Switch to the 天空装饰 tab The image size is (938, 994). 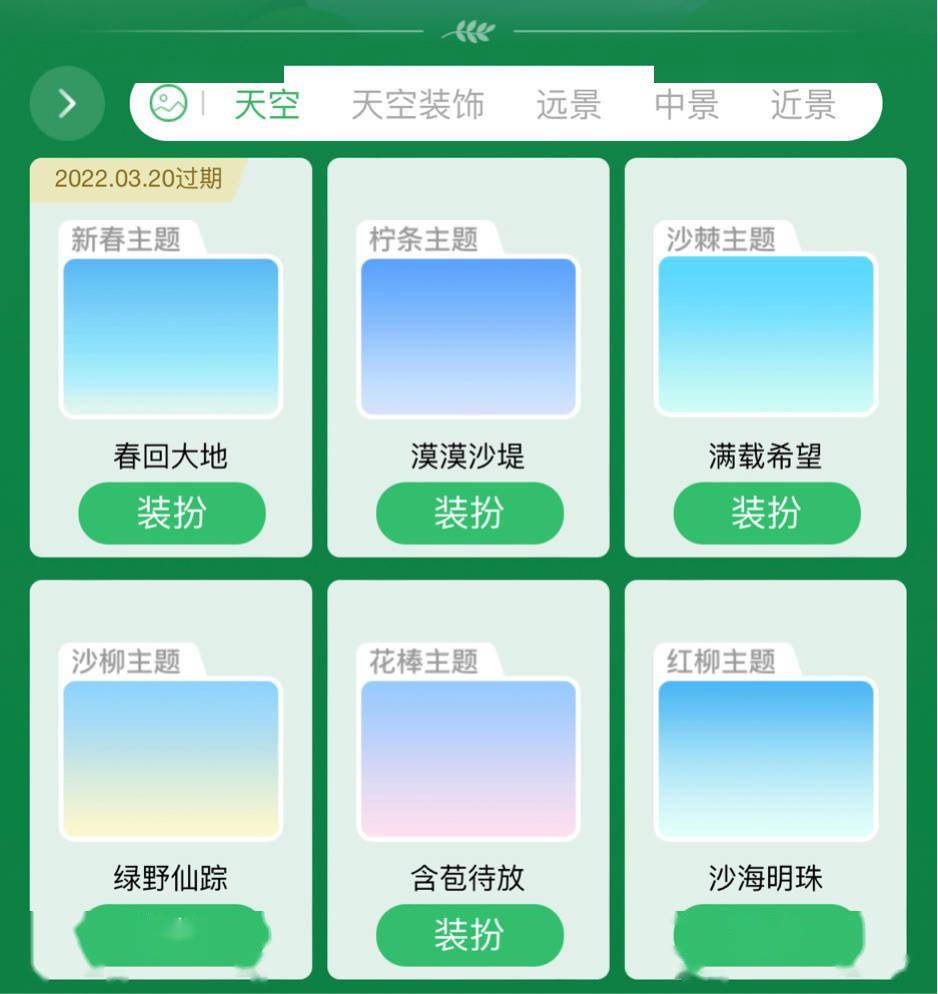417,104
